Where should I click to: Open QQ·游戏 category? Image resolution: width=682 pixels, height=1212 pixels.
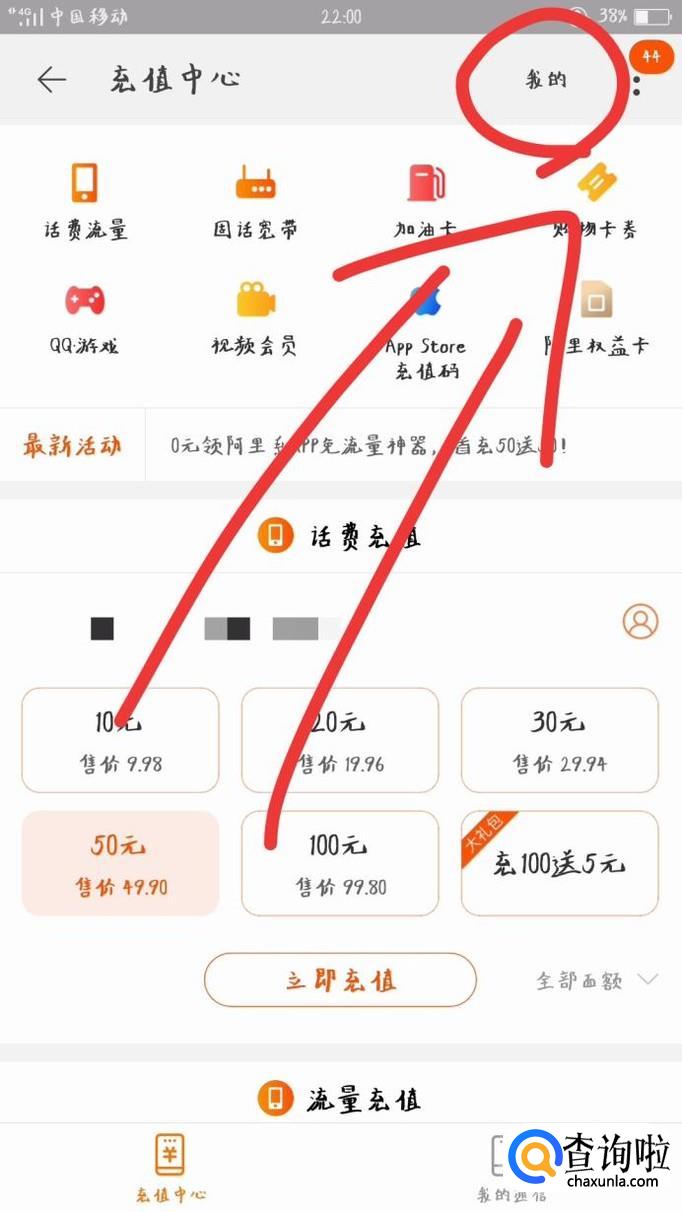tap(86, 318)
